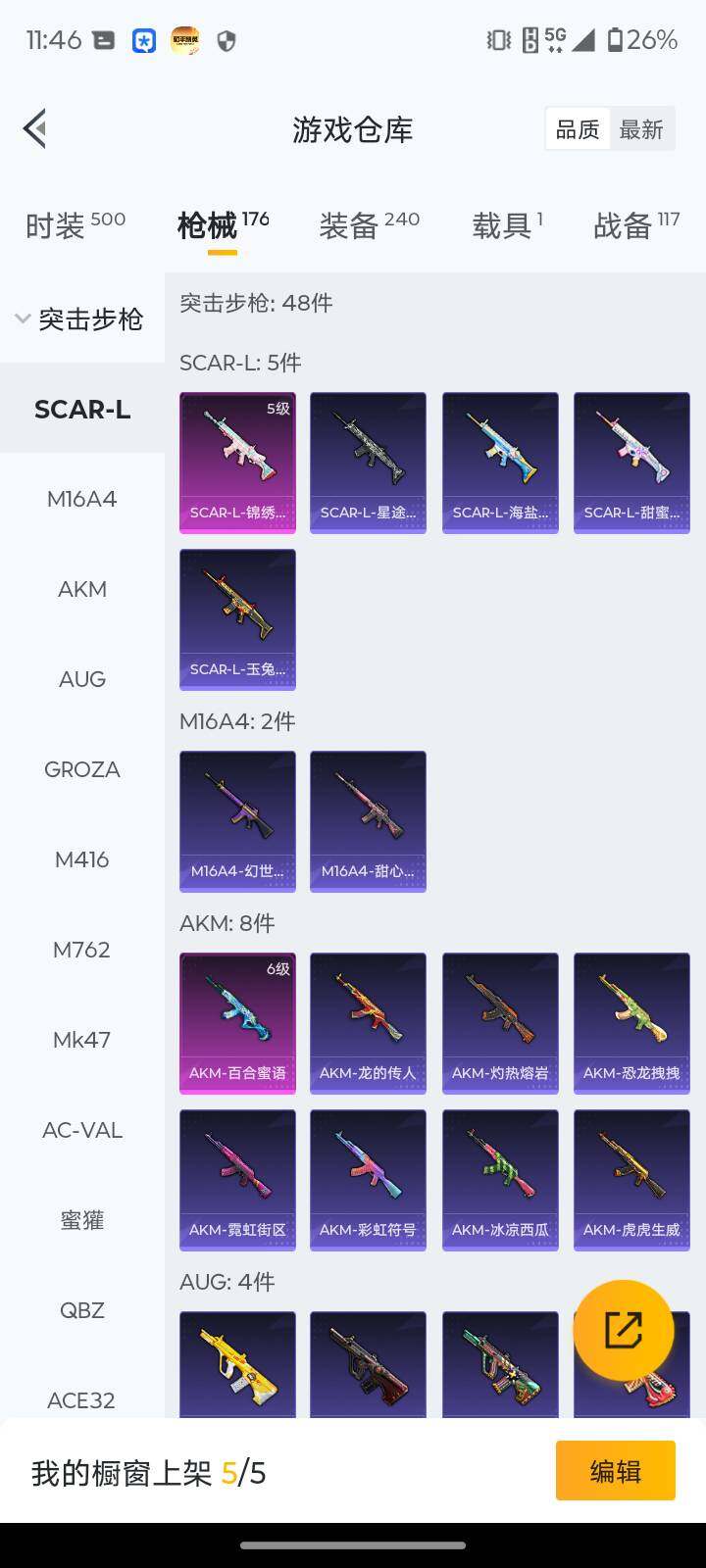
Task: Select M16A4 in the weapon list
Action: [82, 499]
